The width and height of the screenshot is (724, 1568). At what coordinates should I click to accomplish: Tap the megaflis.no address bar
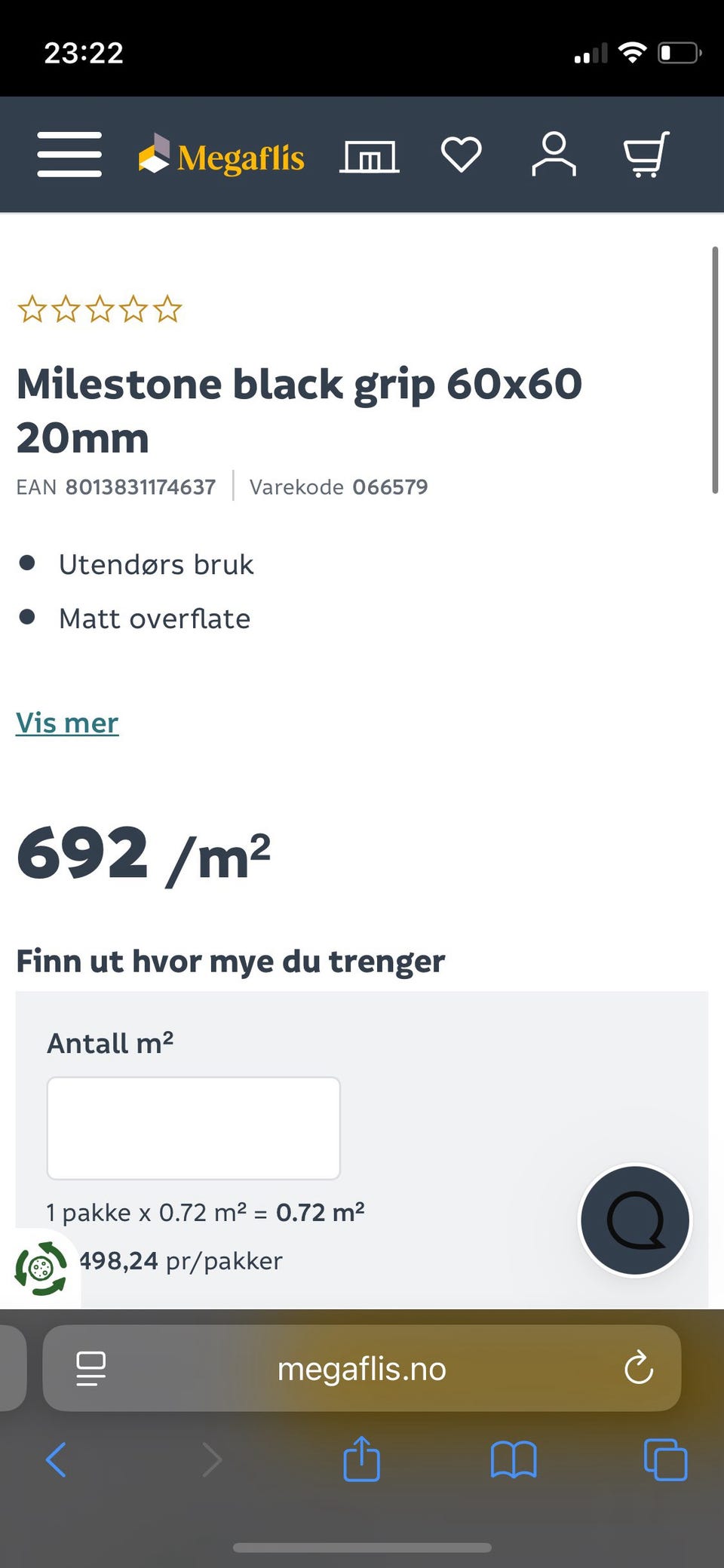click(362, 1368)
